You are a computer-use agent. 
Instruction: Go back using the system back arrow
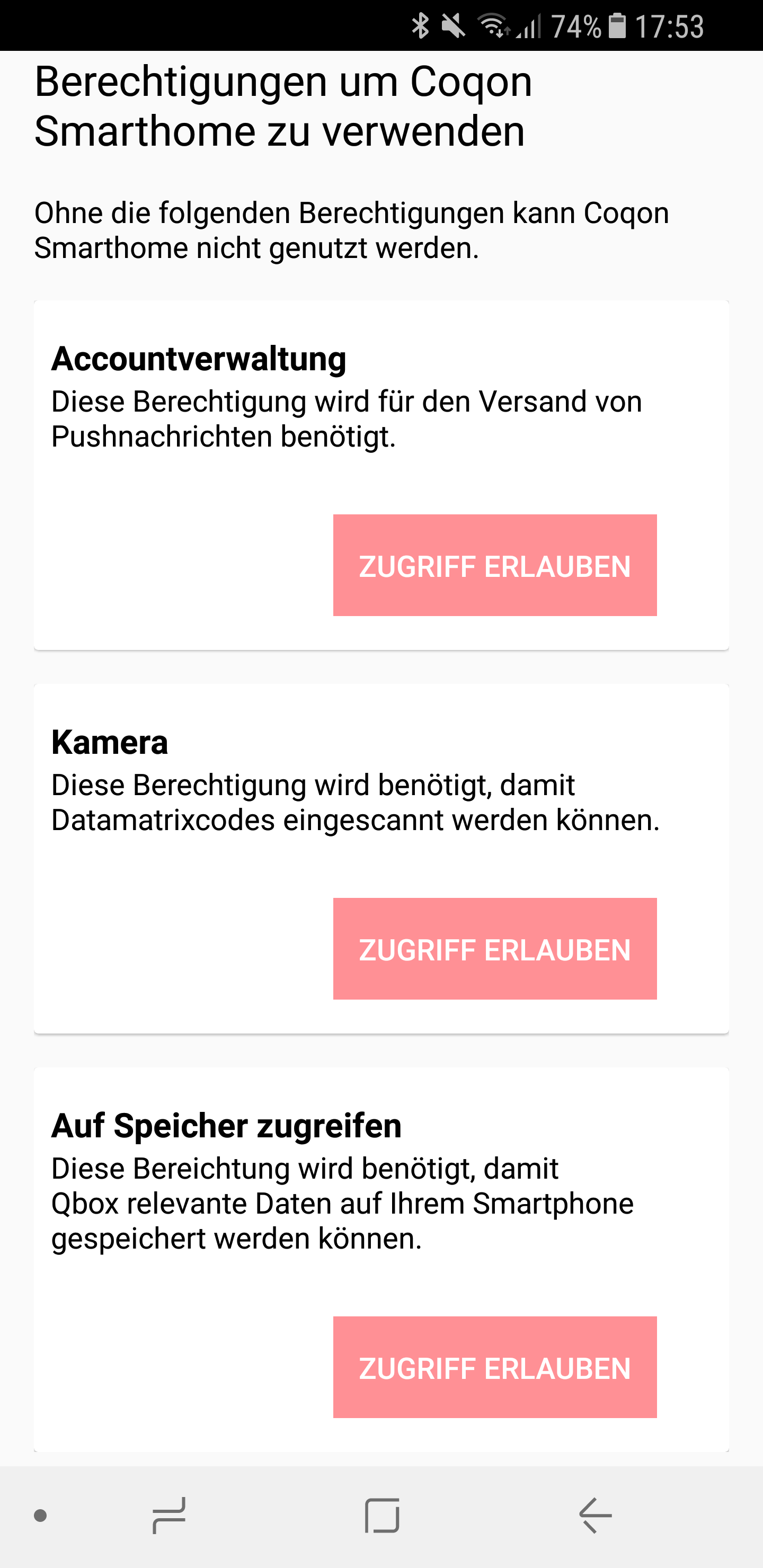(x=595, y=1516)
